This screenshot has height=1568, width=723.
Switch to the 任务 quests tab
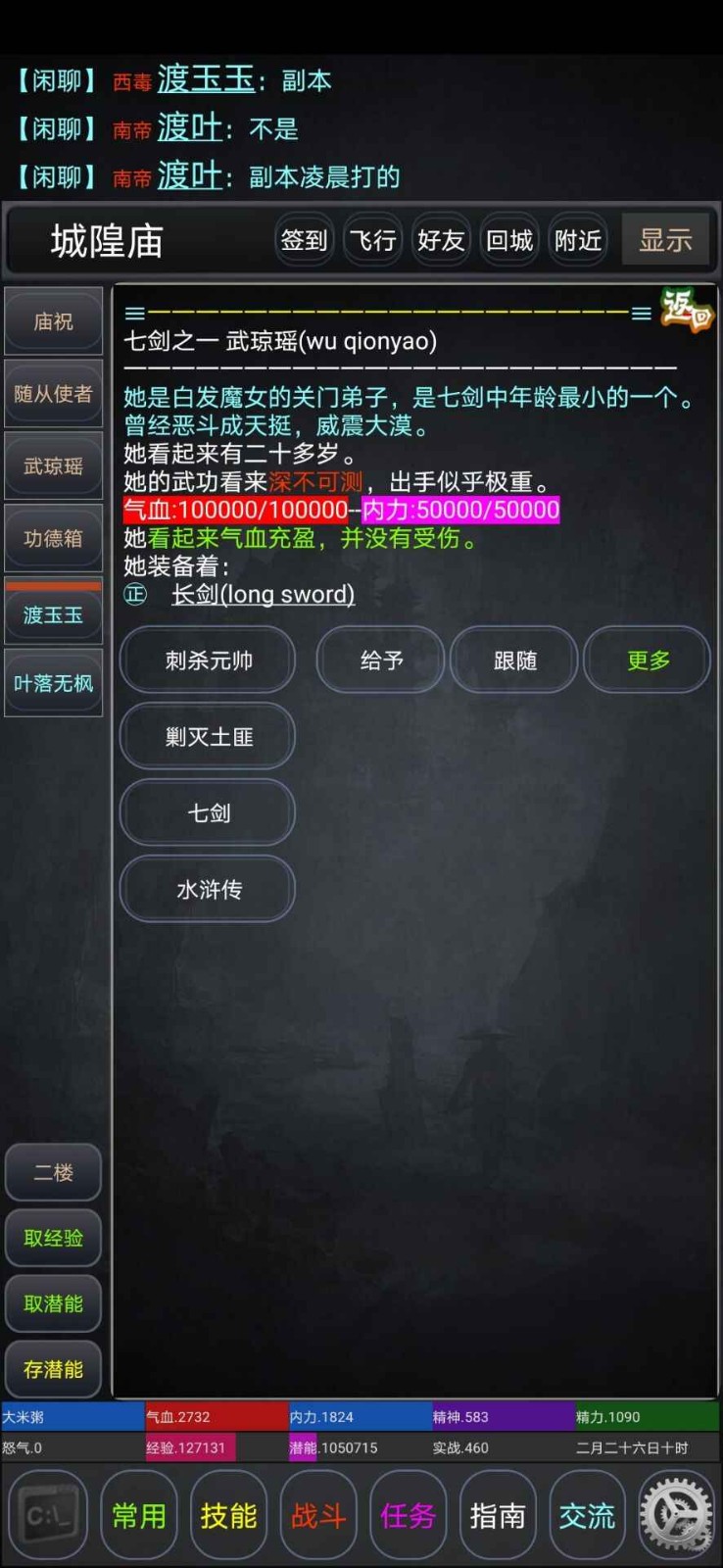pyautogui.click(x=408, y=1516)
